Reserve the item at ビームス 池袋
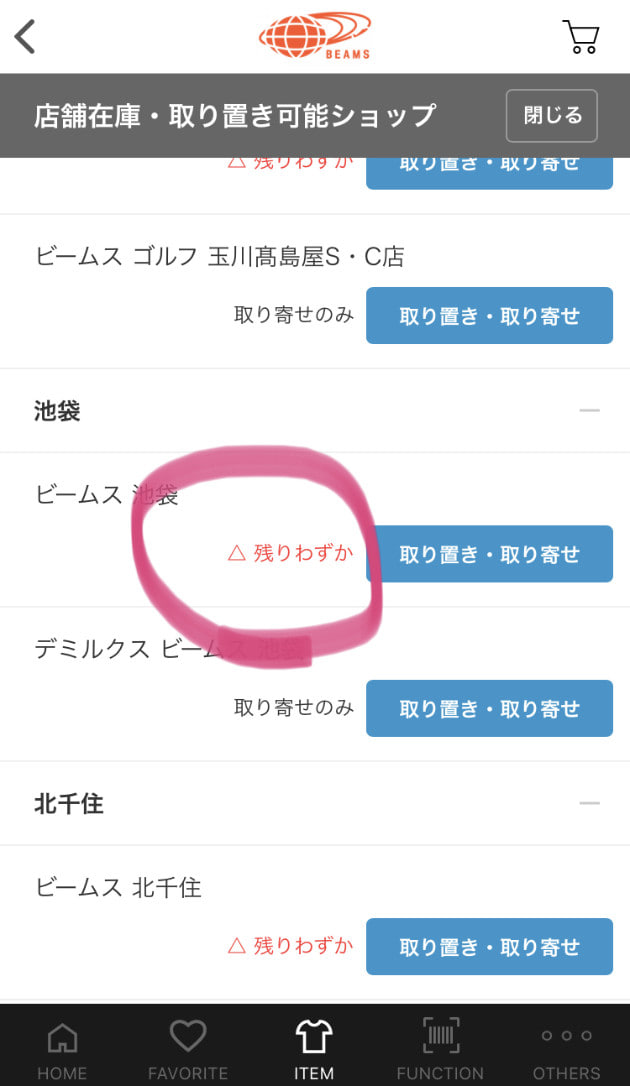Image resolution: width=630 pixels, height=1086 pixels. pyautogui.click(x=489, y=554)
